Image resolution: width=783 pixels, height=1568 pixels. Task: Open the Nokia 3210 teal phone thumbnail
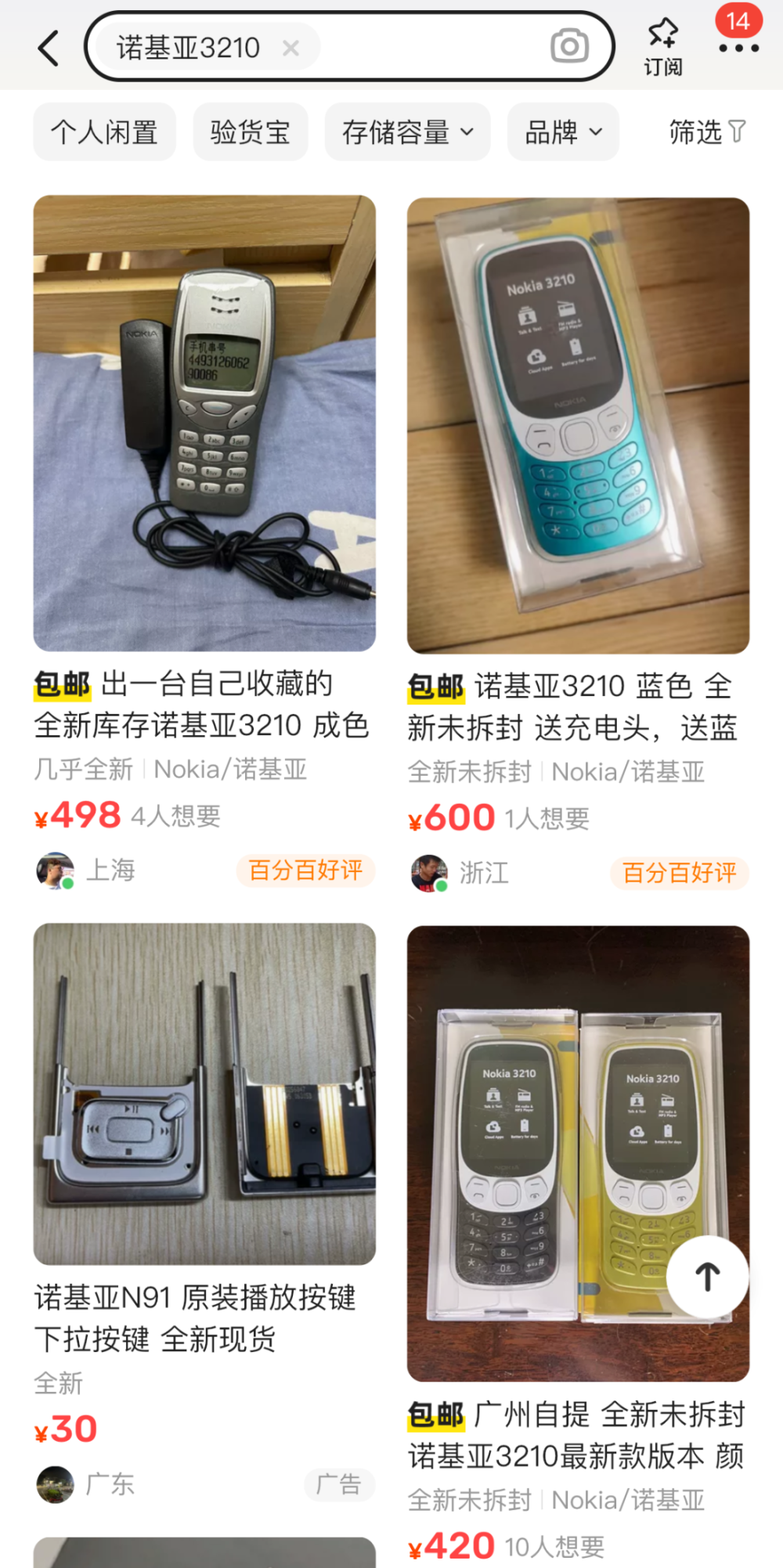(579, 427)
